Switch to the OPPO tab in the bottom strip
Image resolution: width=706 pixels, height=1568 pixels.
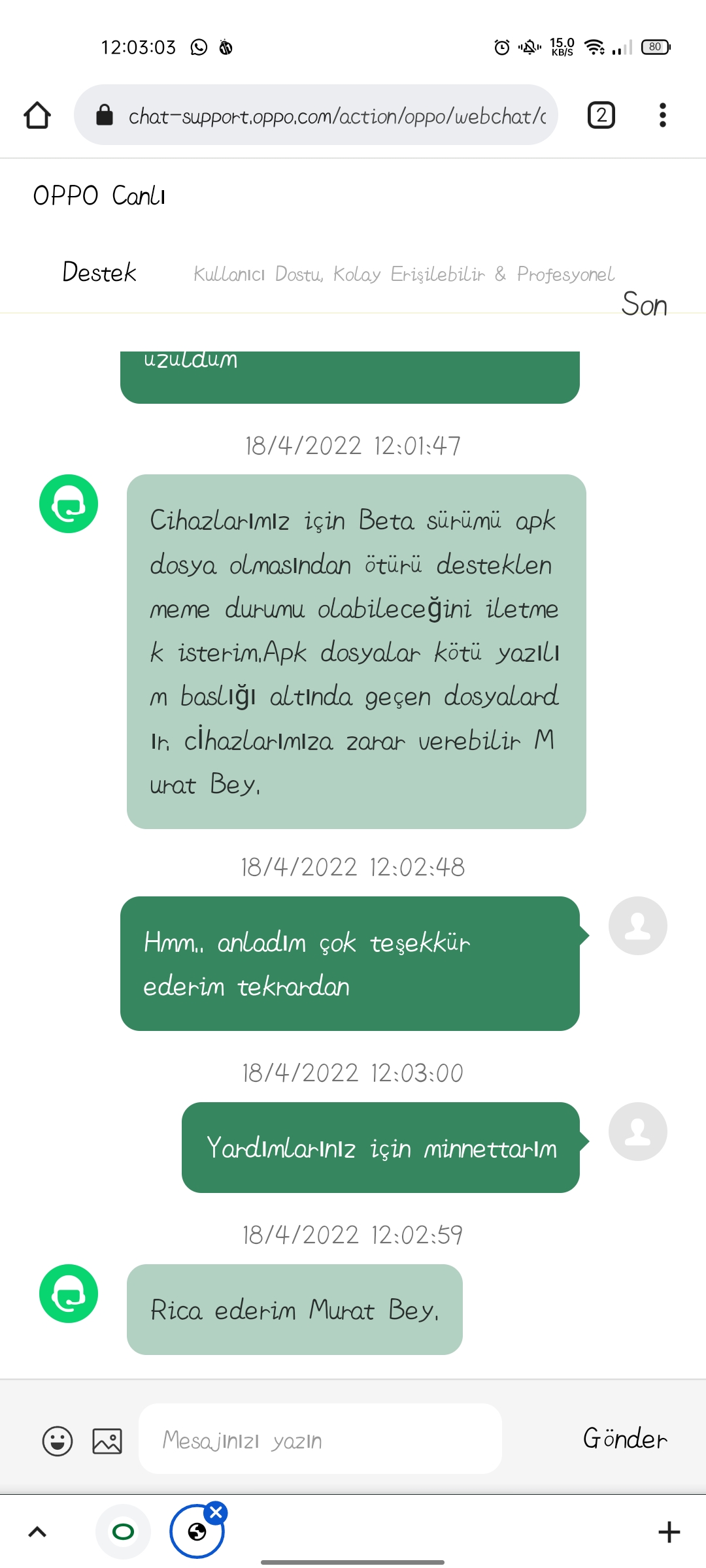123,1531
